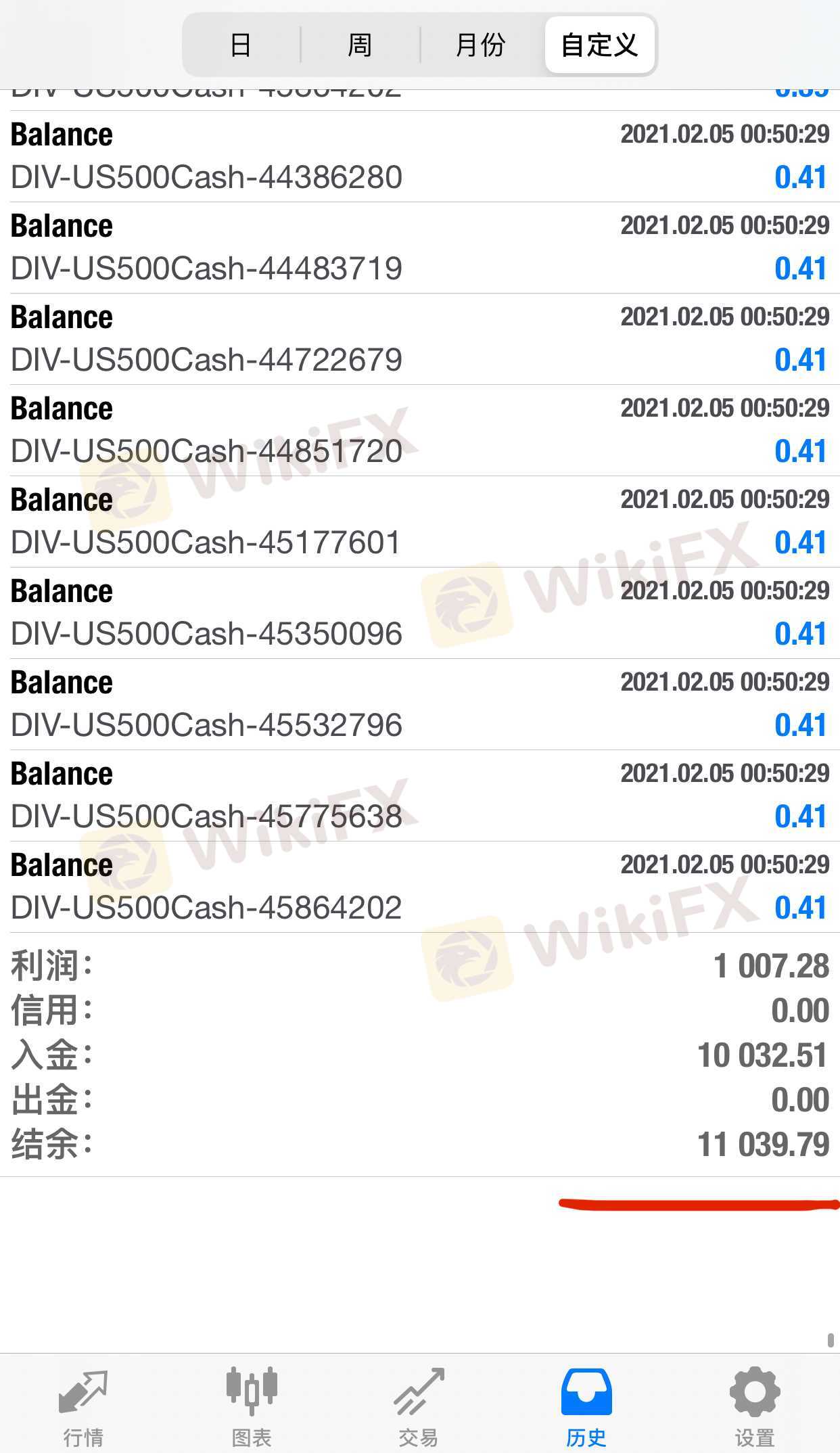
Task: Select the 周 (week) period
Action: tap(360, 45)
